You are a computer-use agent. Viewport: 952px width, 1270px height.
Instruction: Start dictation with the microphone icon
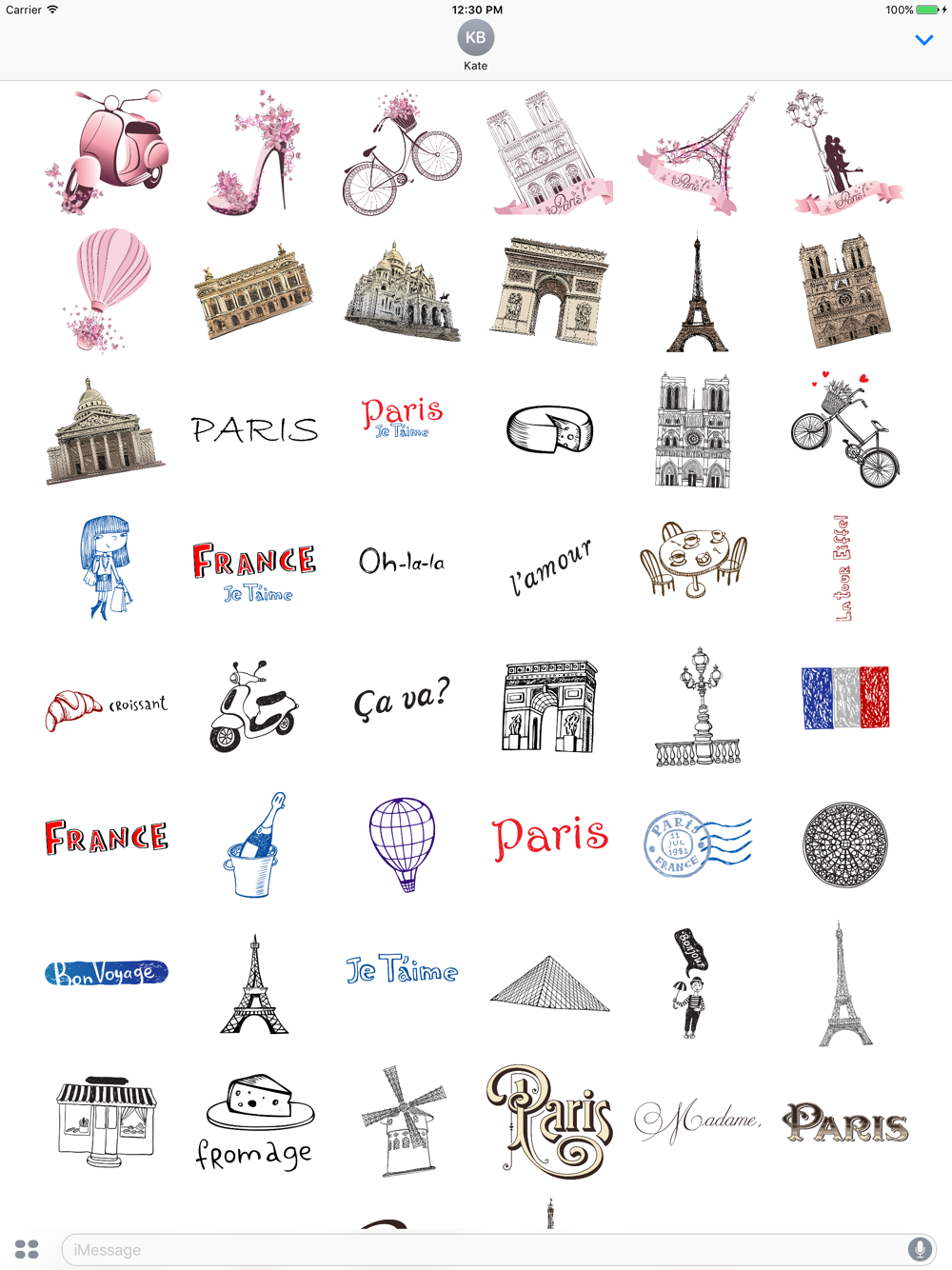[920, 1249]
